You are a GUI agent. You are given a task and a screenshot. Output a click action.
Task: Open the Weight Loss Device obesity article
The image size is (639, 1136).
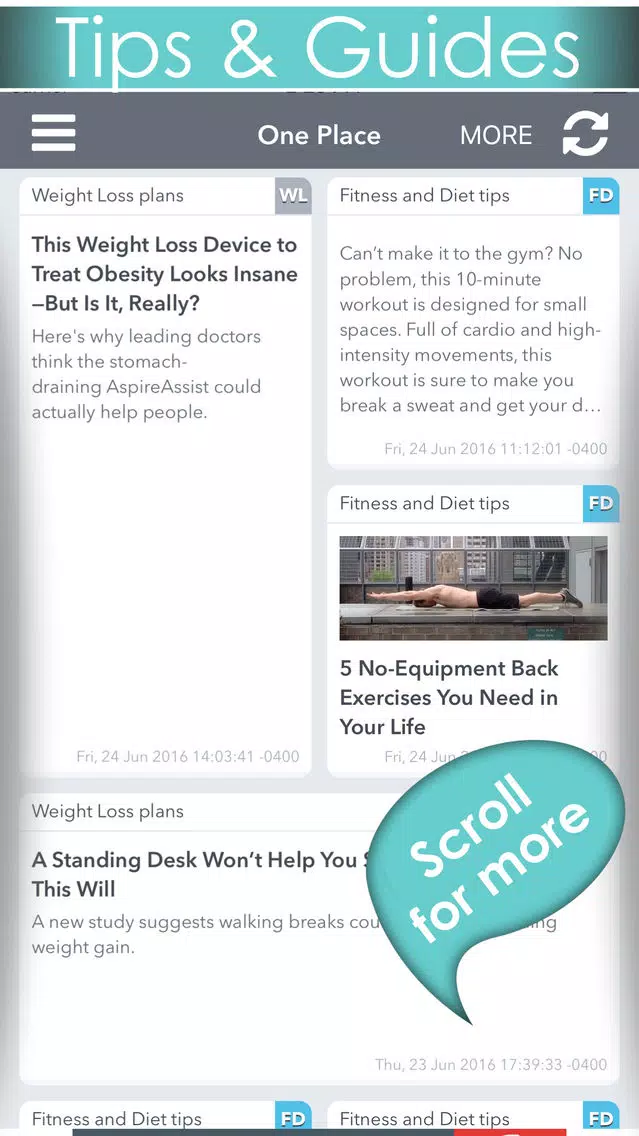point(164,274)
